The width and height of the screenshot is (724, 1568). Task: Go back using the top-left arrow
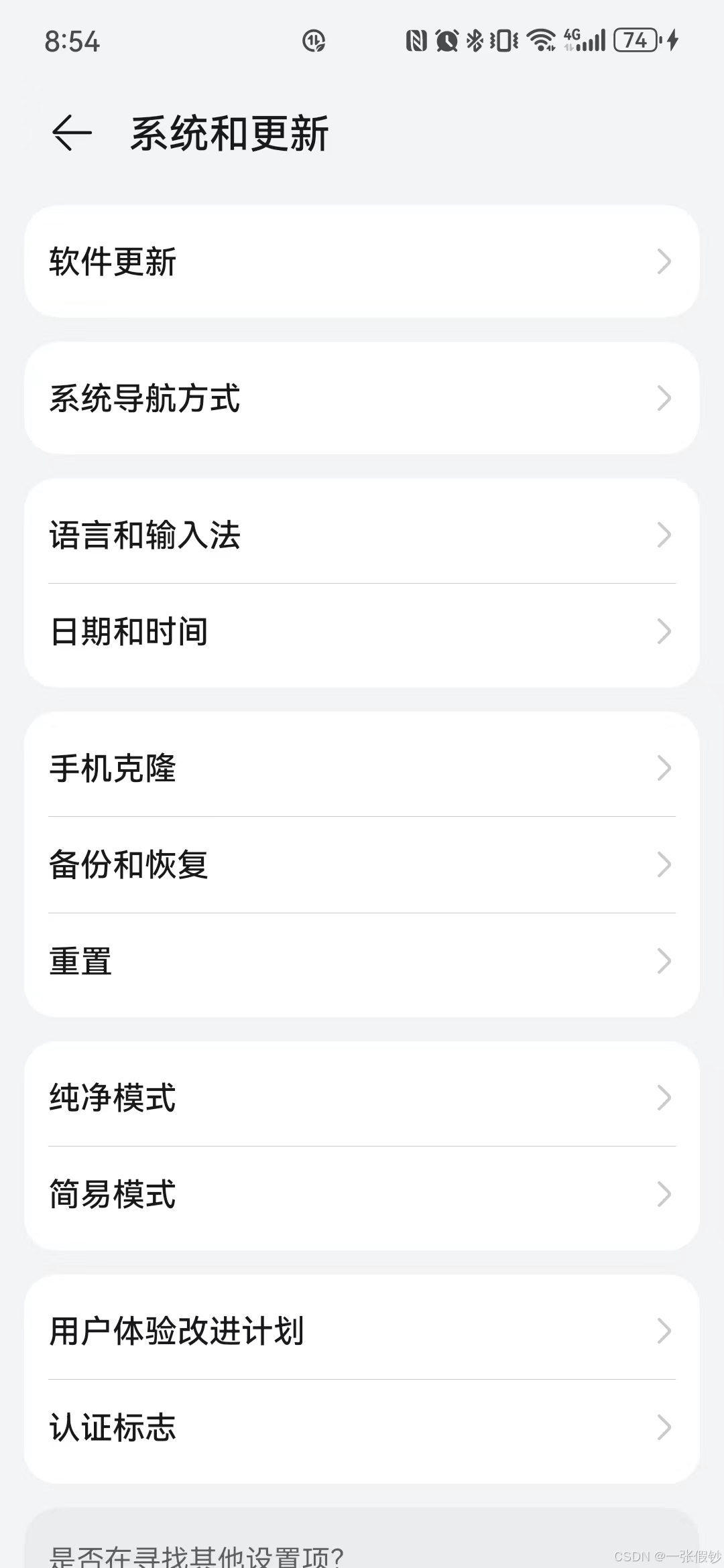tap(72, 133)
